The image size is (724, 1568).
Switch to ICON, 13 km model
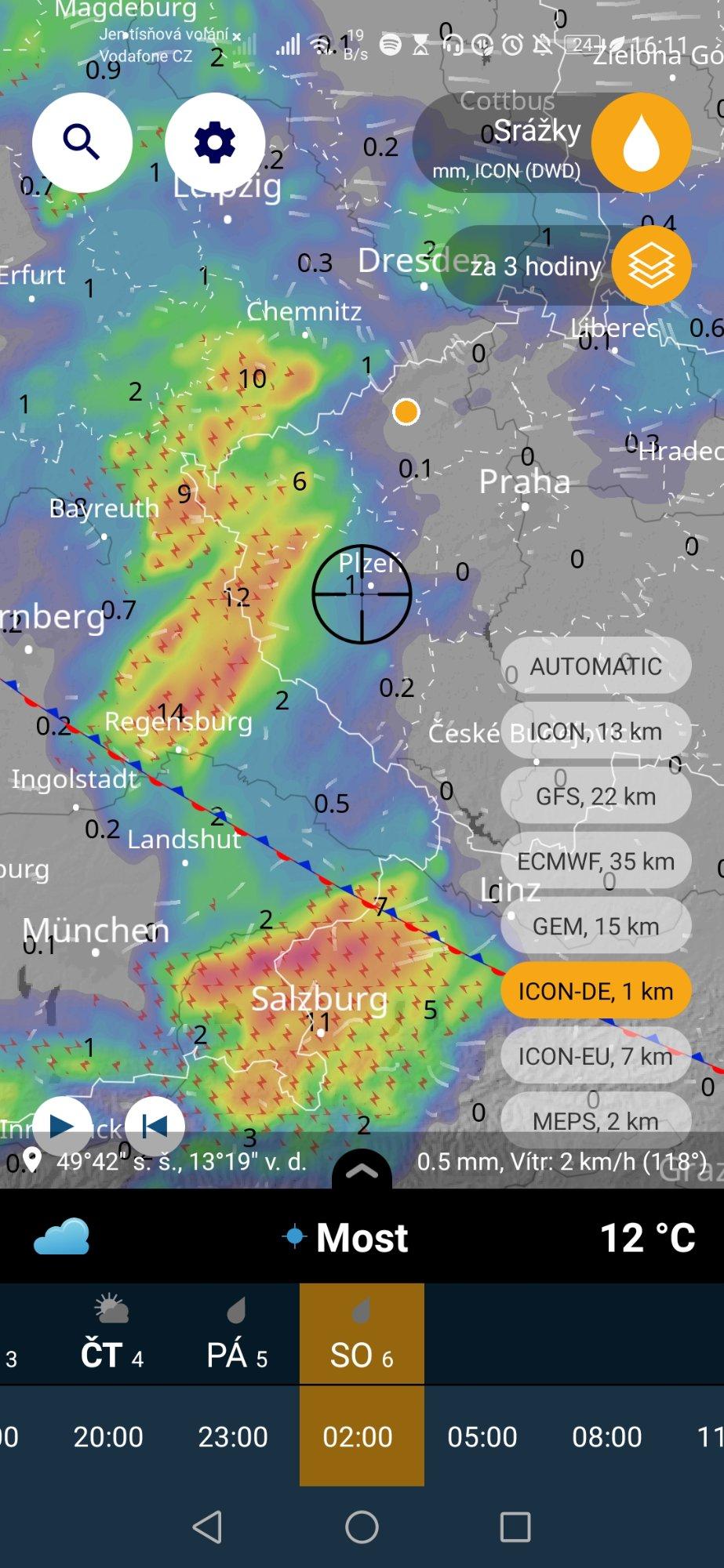pyautogui.click(x=595, y=731)
